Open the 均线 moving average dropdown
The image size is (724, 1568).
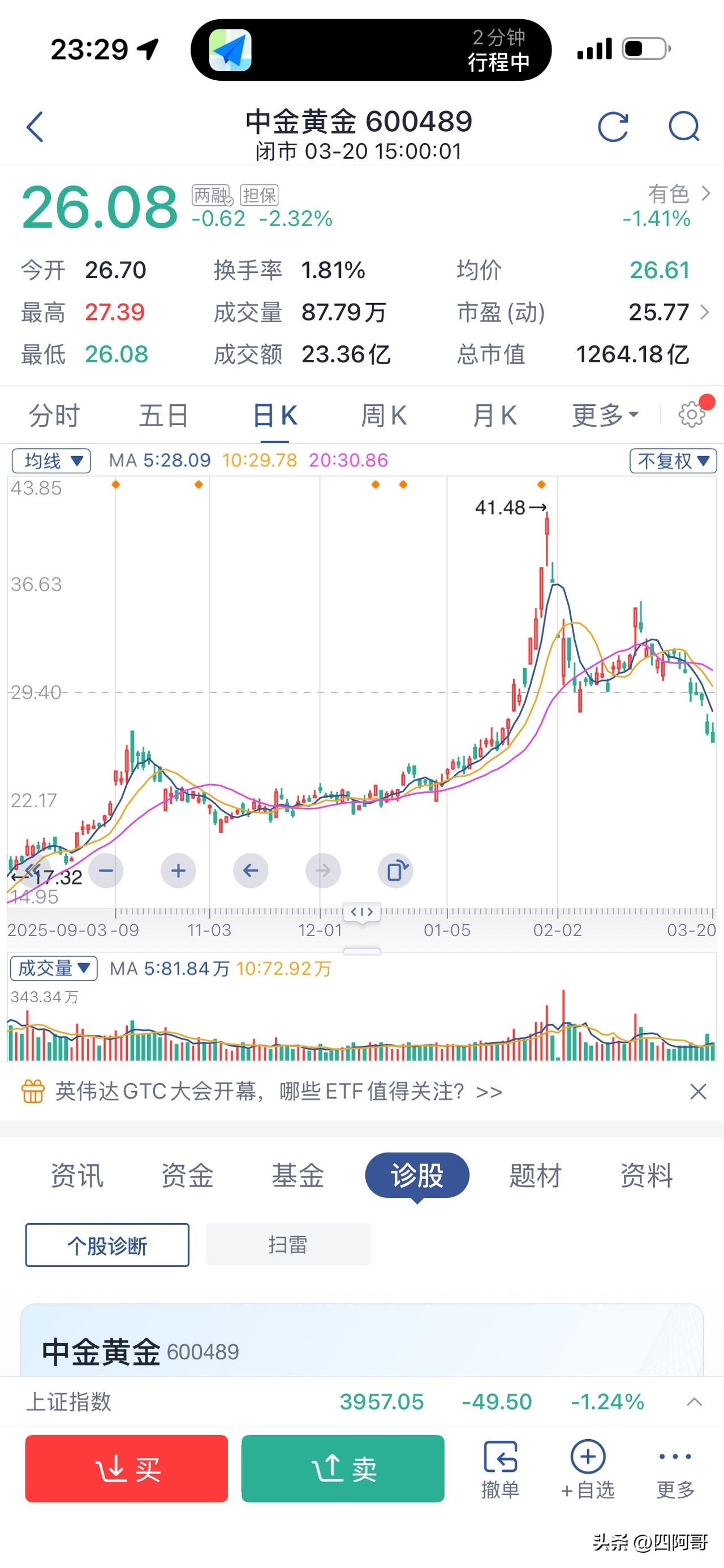tap(51, 461)
